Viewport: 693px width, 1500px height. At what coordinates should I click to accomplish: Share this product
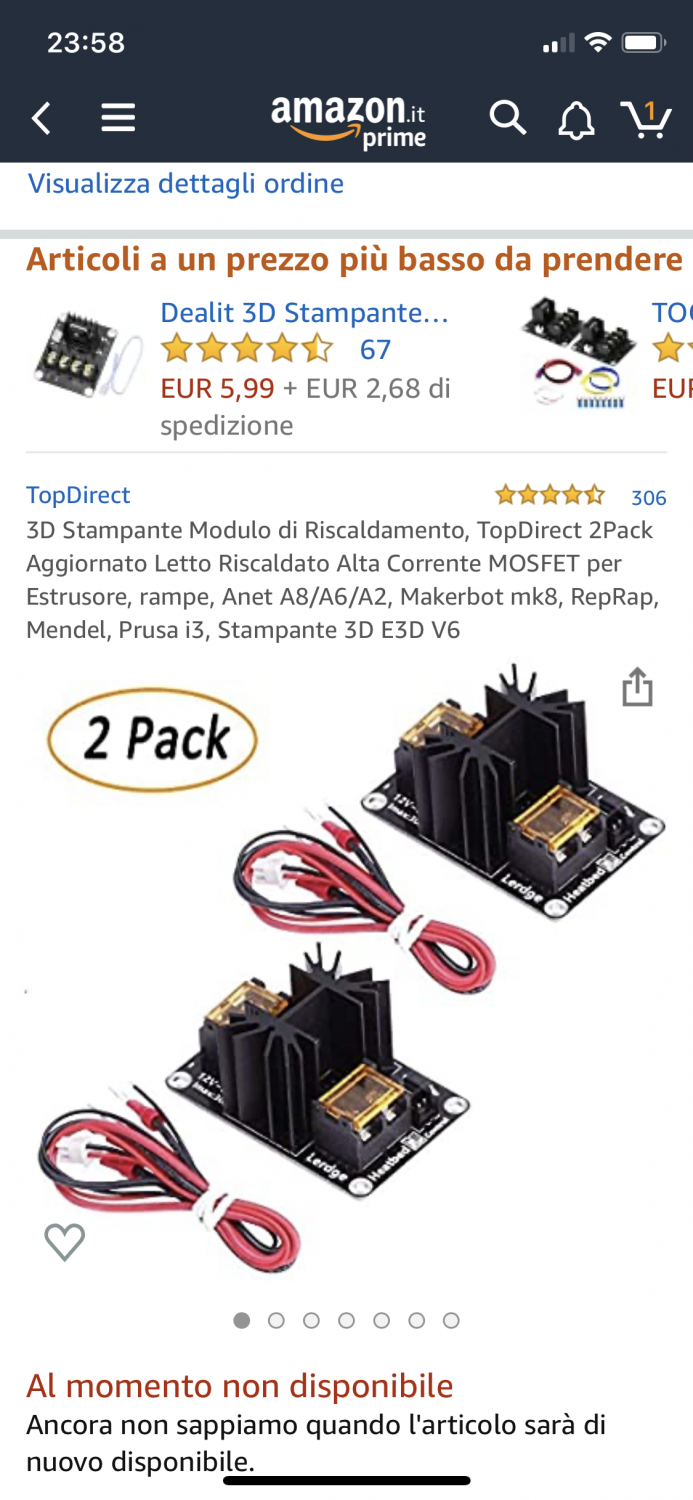637,687
